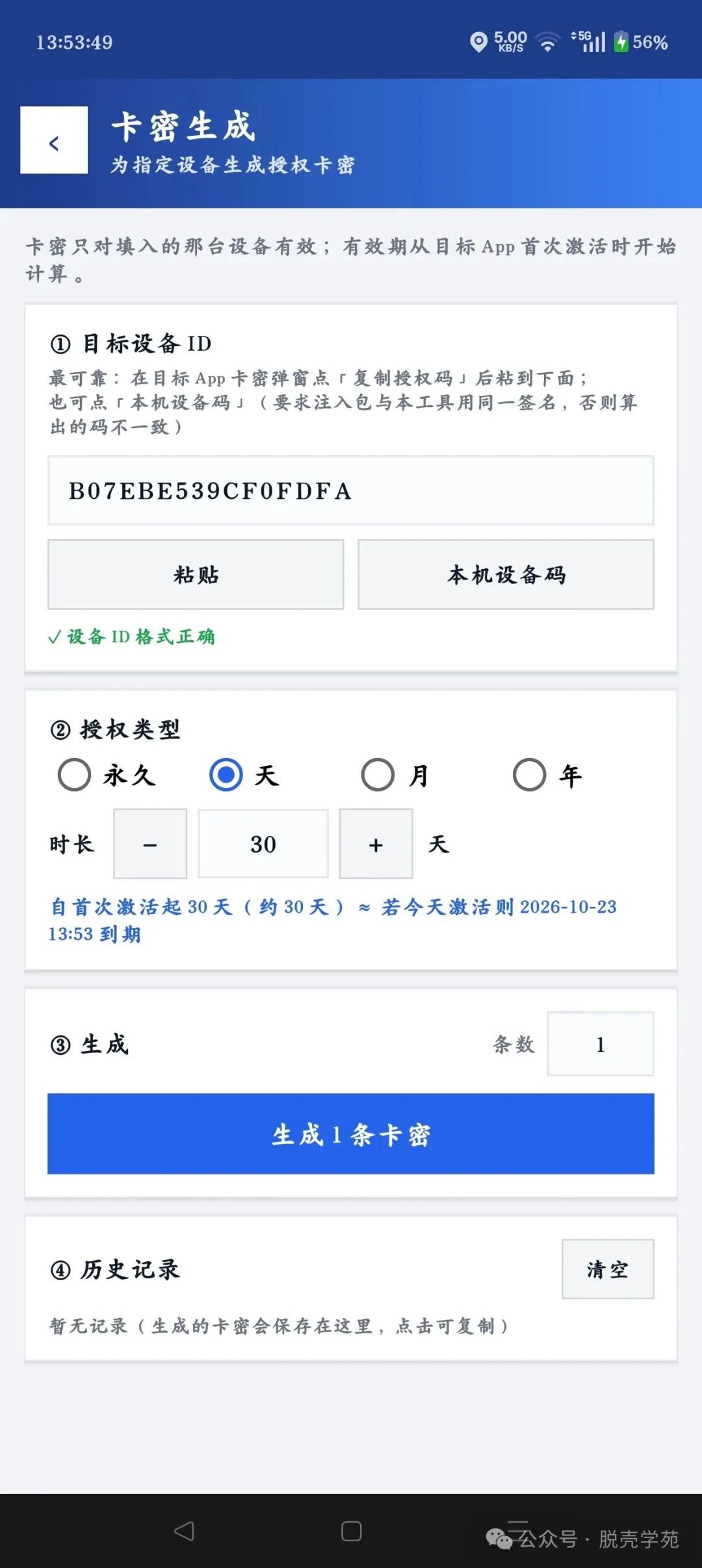
Task: Tap the target device ID text field
Action: tap(351, 491)
